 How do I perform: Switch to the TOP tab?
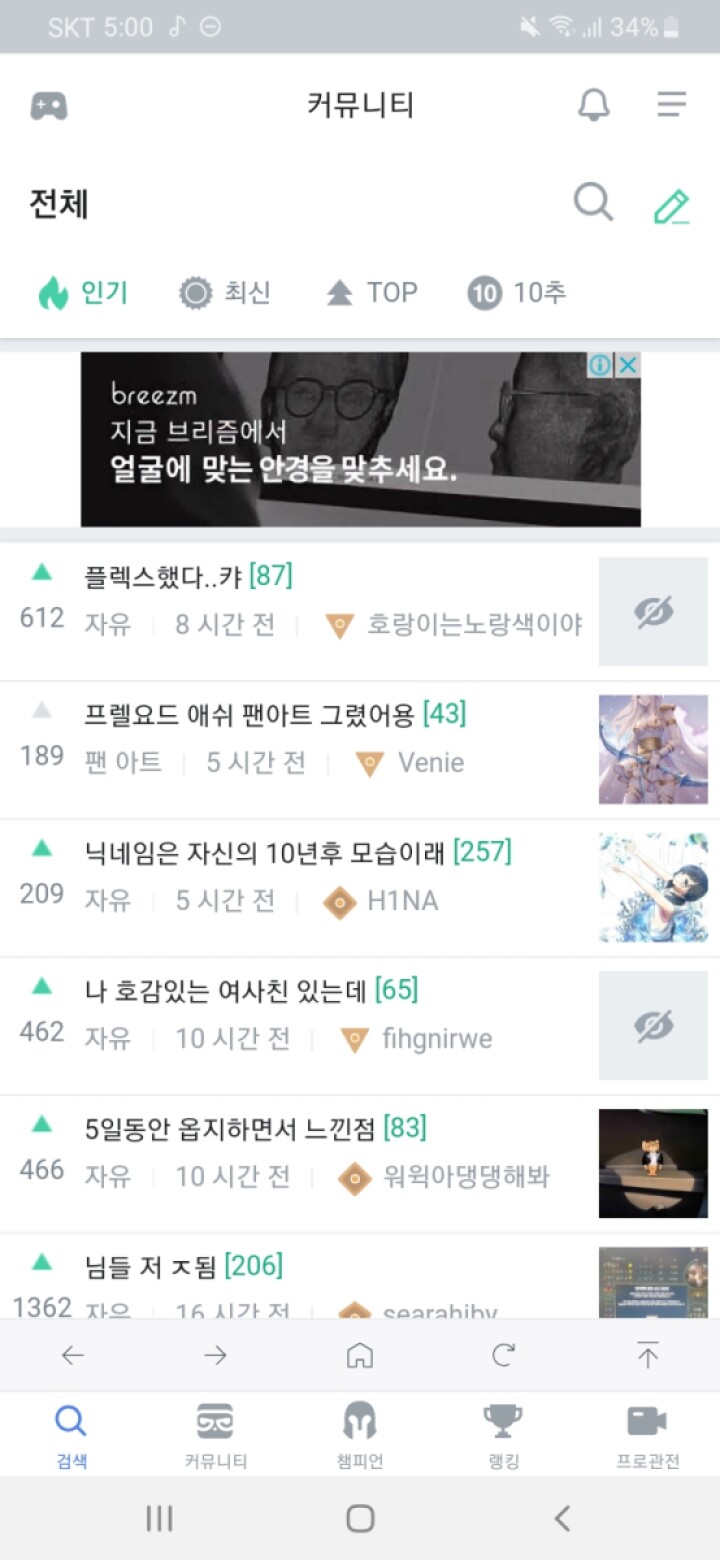(372, 293)
